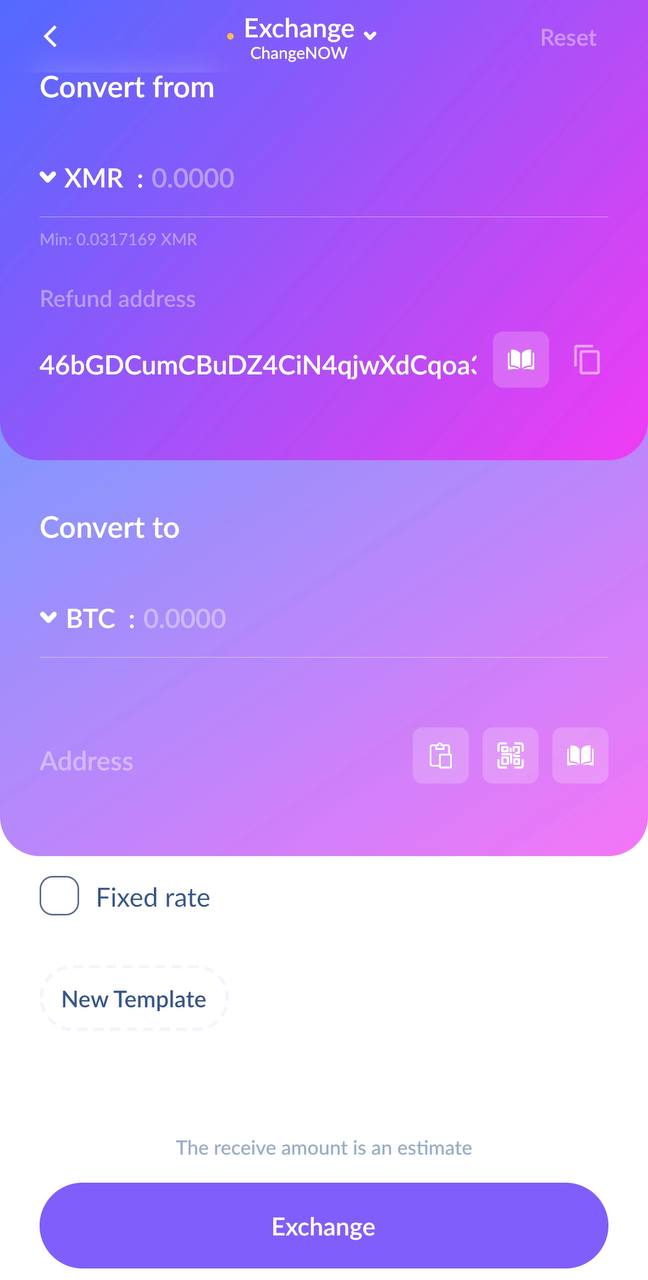Tap Reset to clear the form
The width and height of the screenshot is (648, 1280).
tap(568, 37)
